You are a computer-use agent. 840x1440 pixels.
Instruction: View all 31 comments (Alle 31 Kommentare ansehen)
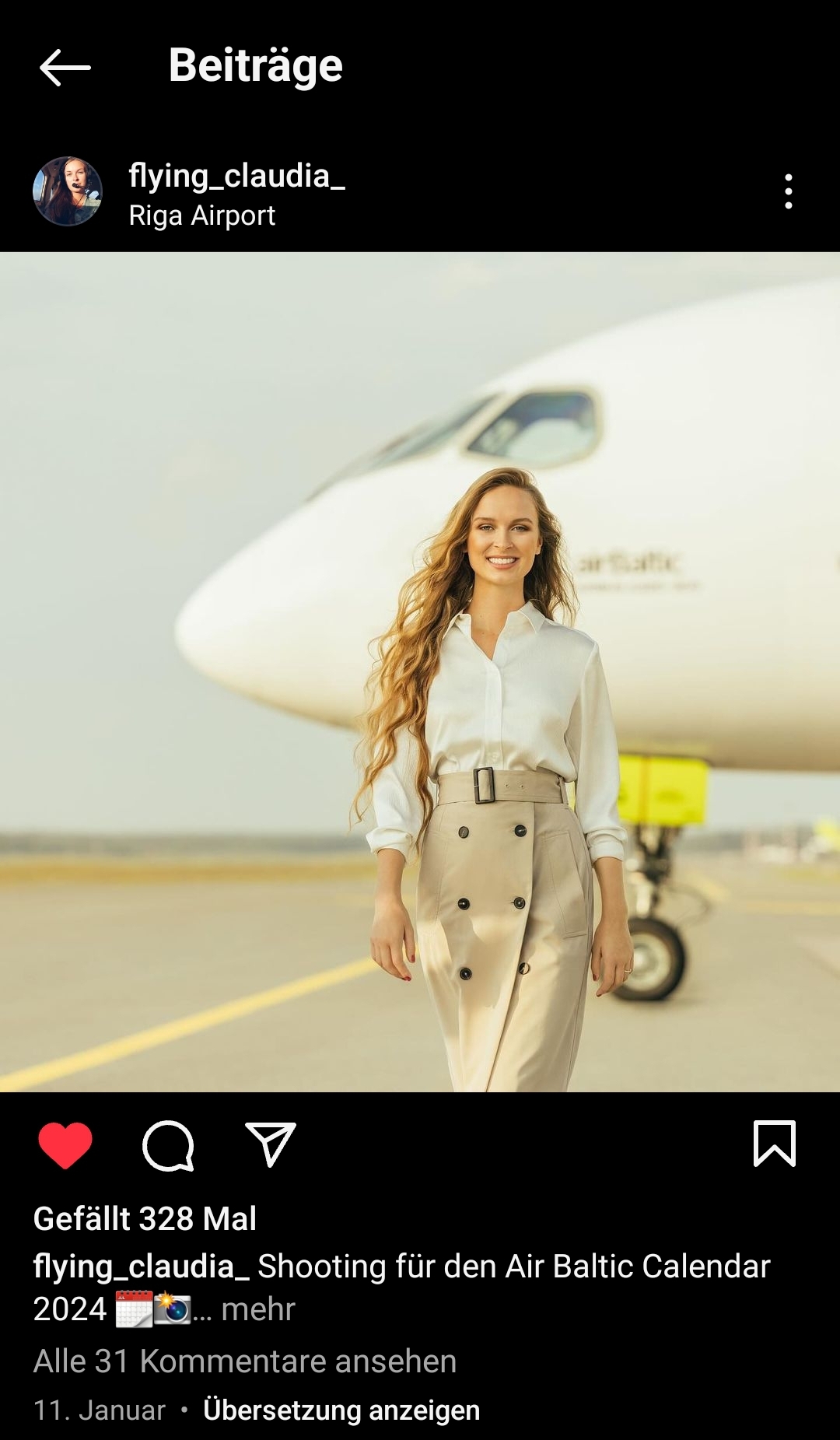[245, 1361]
